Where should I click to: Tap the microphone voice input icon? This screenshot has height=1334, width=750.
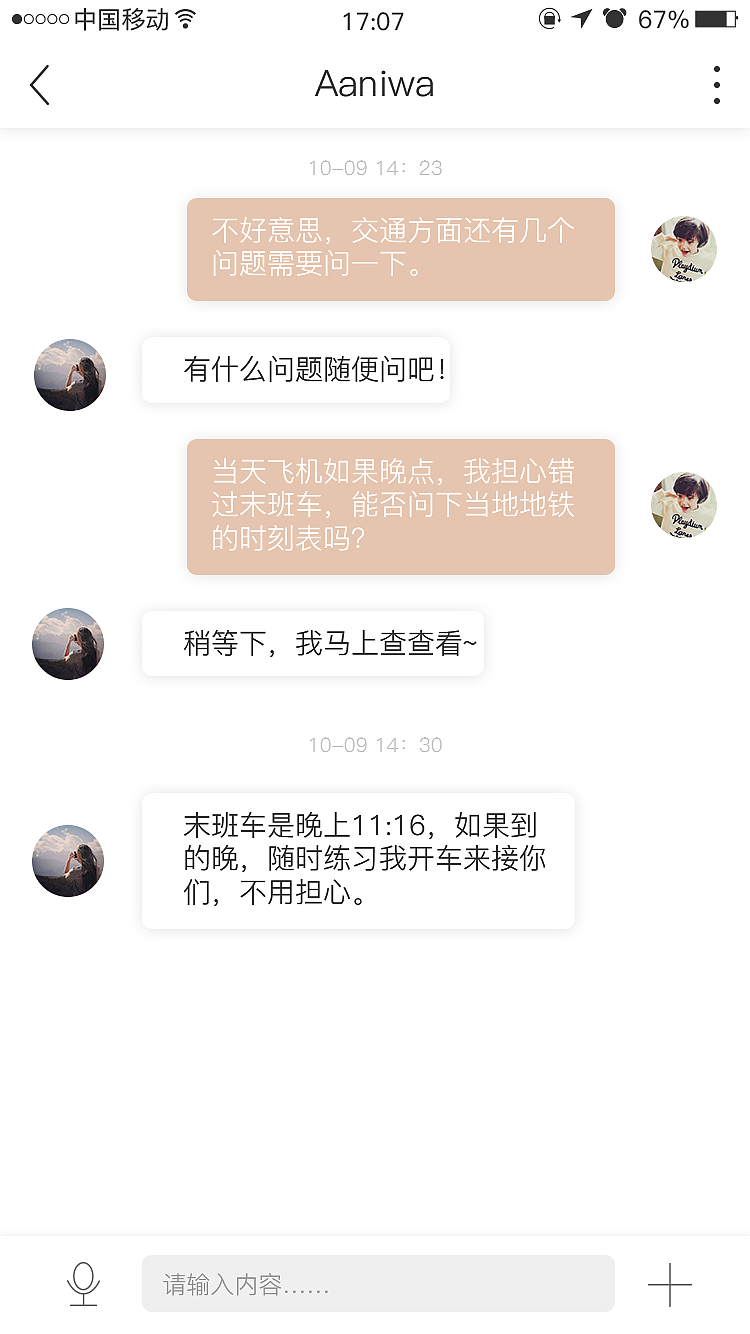click(84, 1283)
